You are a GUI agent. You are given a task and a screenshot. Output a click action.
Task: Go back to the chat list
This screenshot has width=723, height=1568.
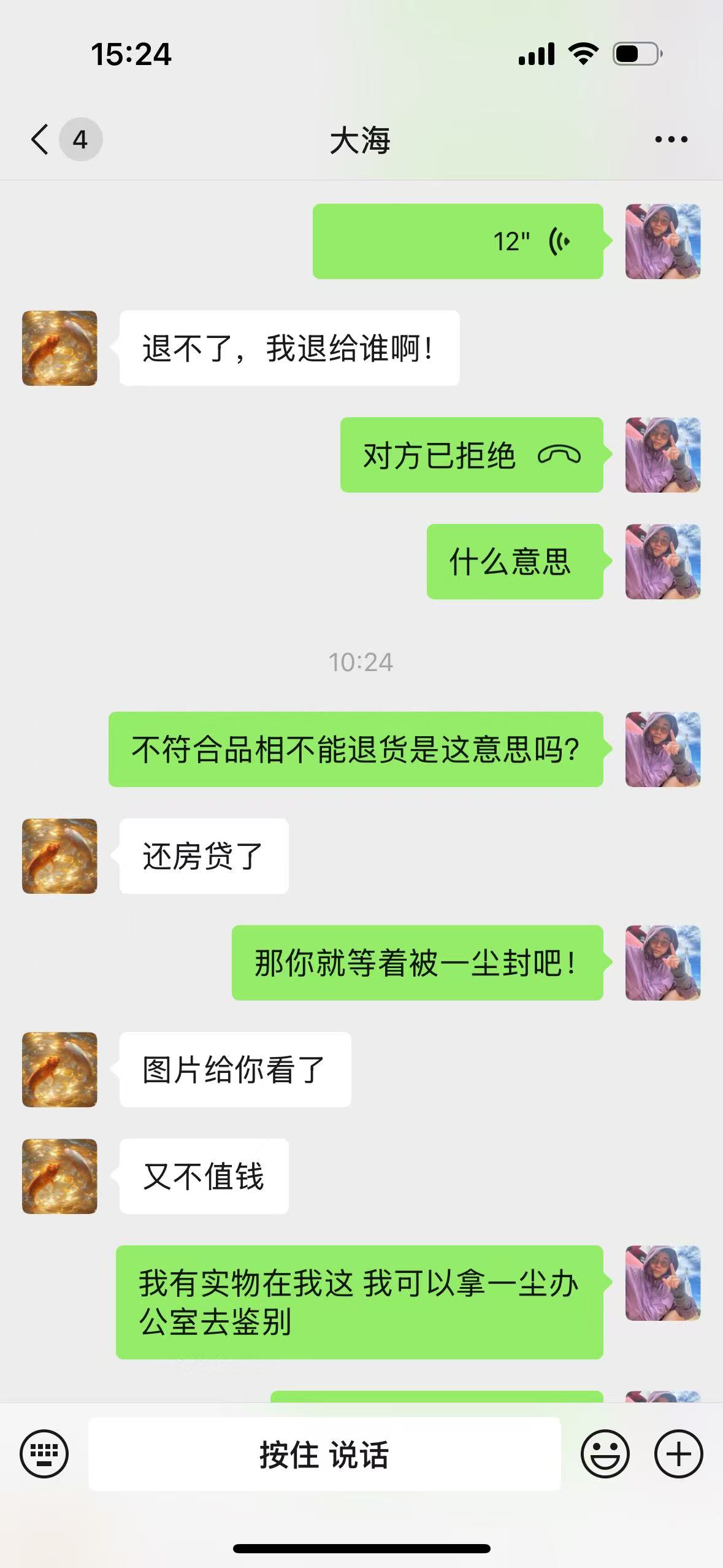[x=41, y=139]
